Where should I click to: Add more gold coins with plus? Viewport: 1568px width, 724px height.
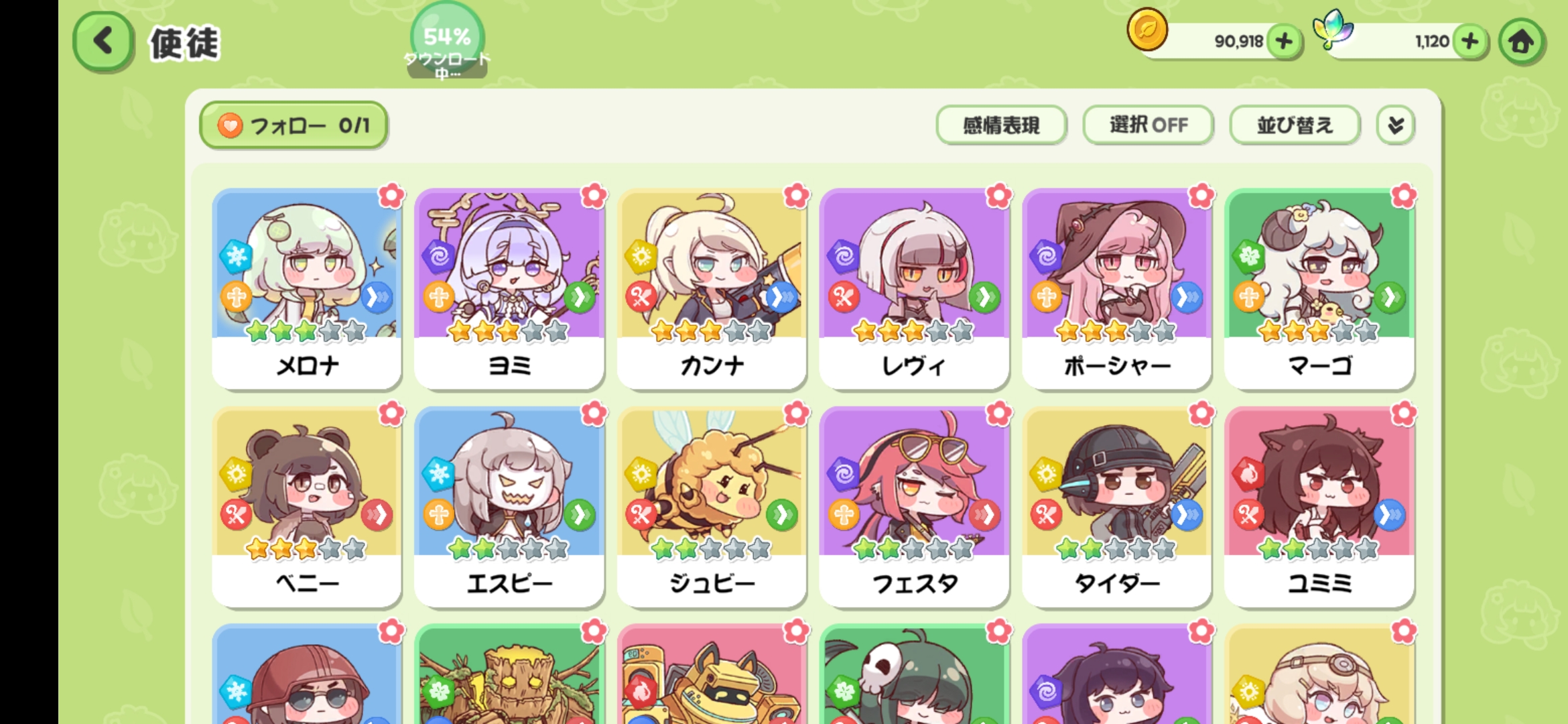point(1284,42)
